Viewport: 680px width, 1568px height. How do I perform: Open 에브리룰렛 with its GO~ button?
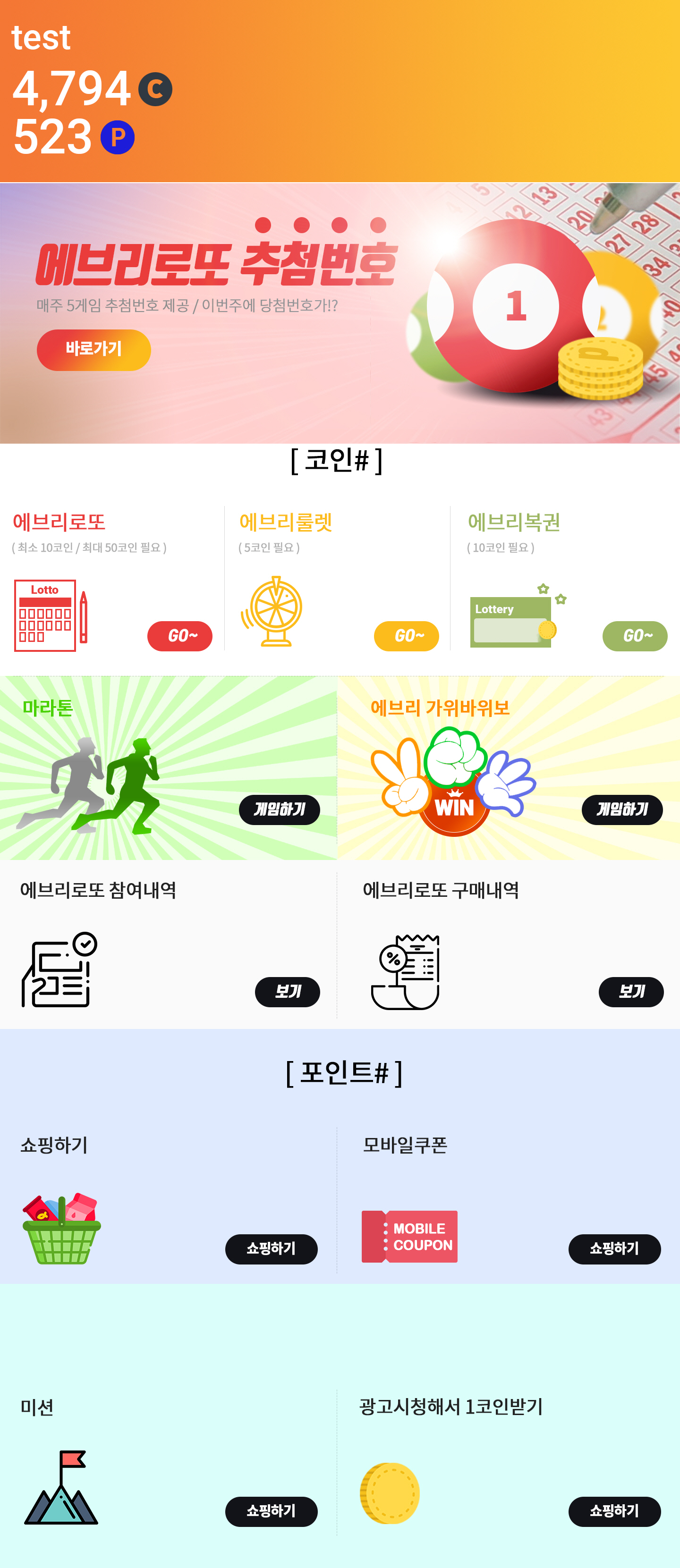click(x=406, y=636)
